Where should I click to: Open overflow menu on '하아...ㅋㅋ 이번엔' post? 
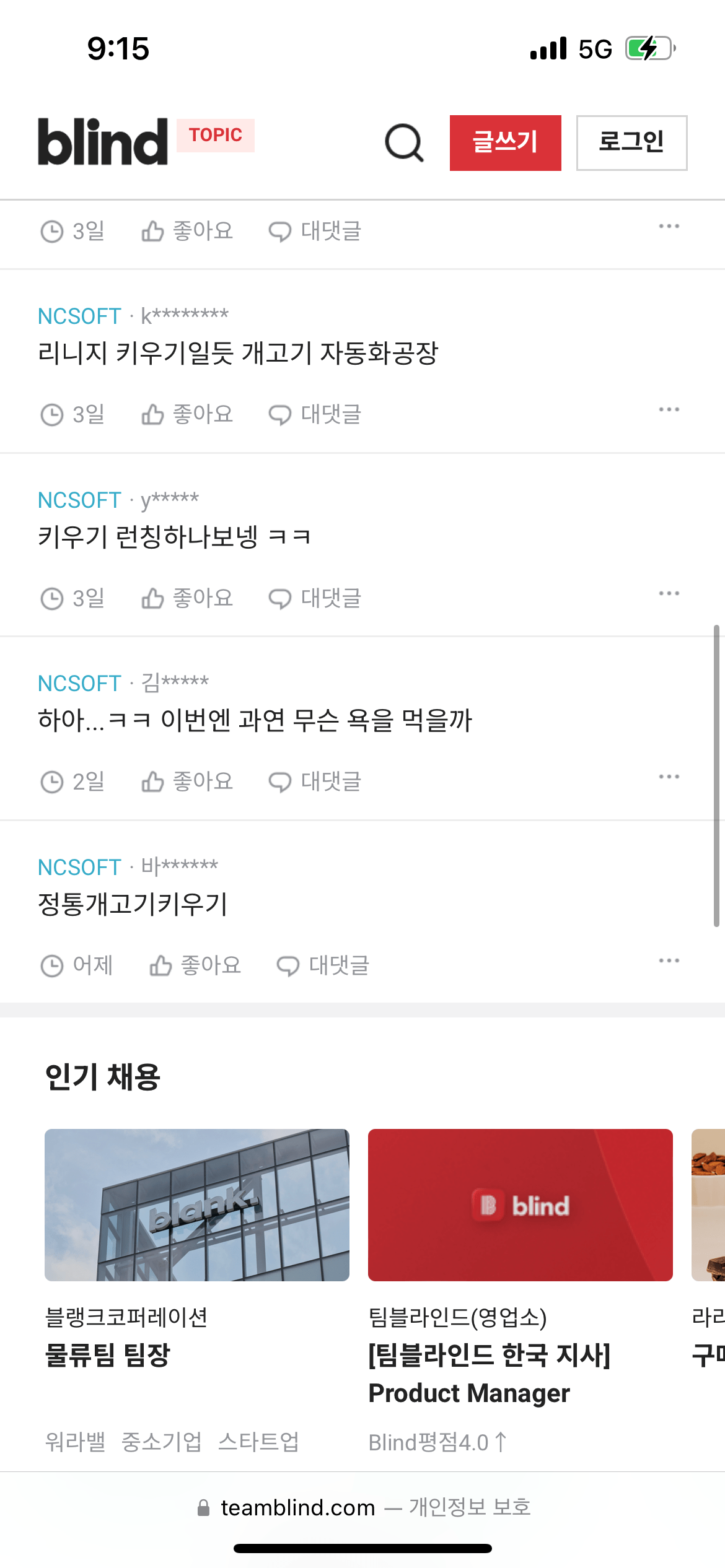point(669,777)
